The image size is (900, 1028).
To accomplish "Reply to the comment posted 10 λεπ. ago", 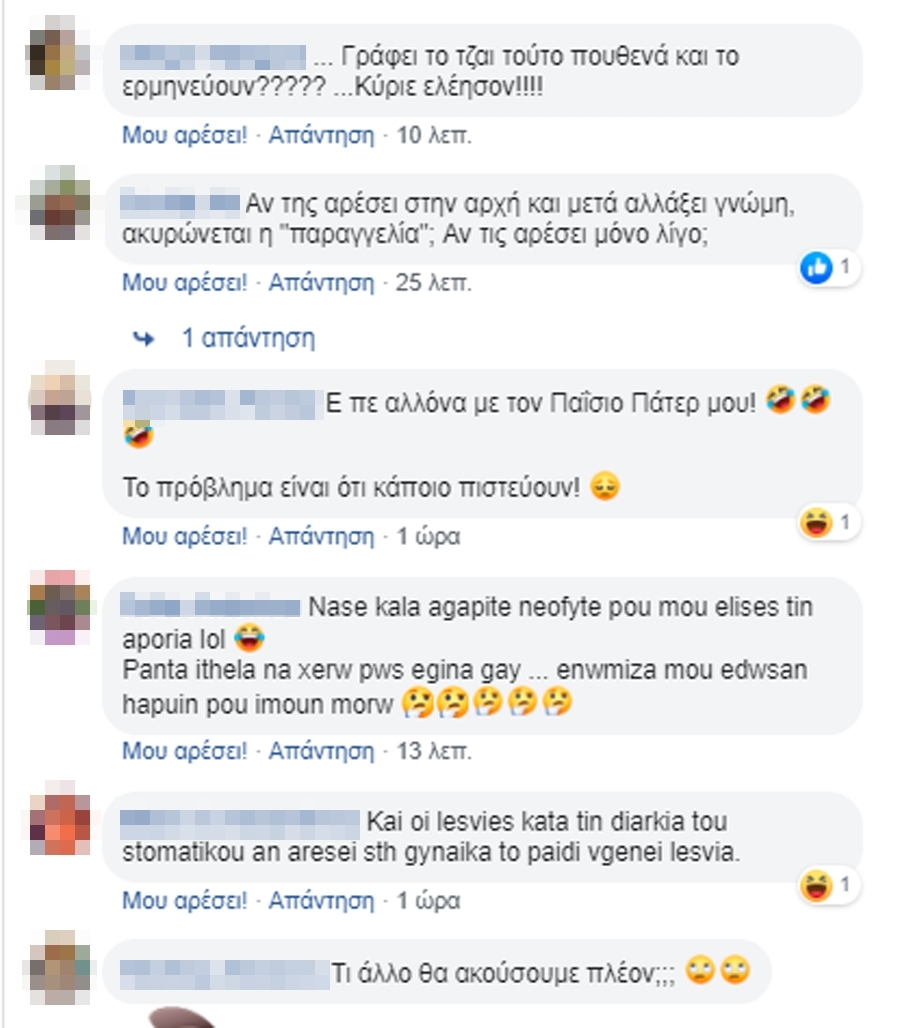I will 321,135.
